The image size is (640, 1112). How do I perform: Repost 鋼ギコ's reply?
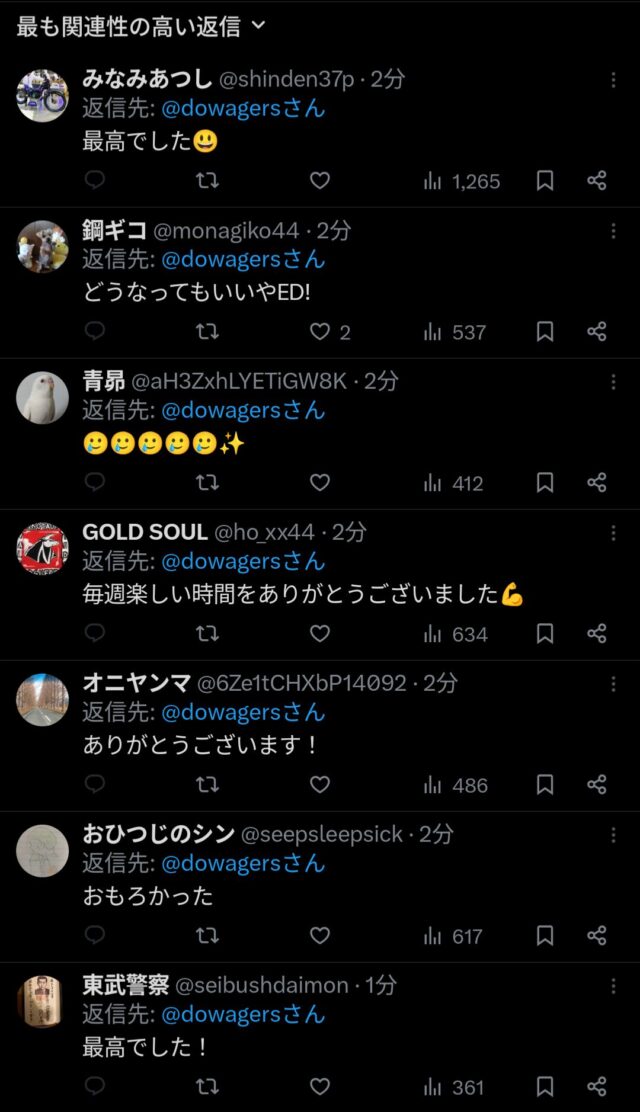[x=207, y=332]
